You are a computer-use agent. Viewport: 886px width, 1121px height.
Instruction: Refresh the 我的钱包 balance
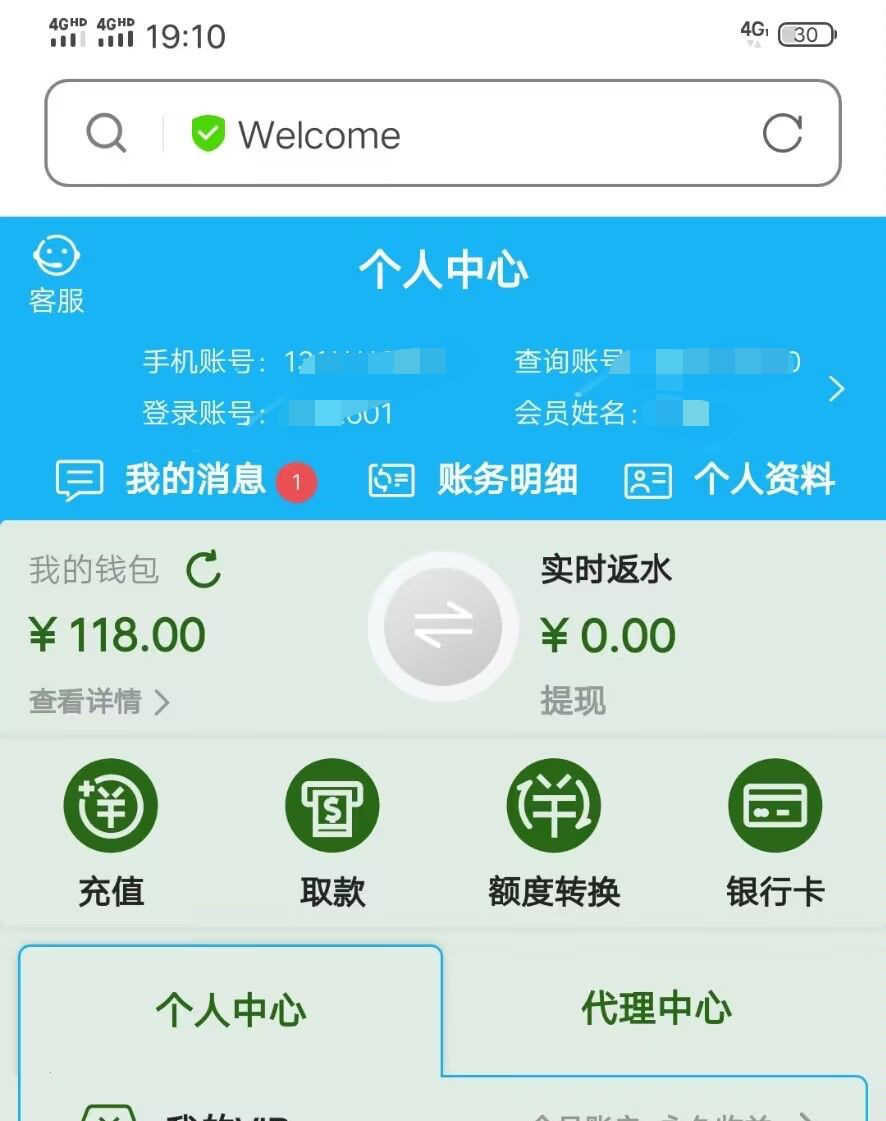pos(204,570)
